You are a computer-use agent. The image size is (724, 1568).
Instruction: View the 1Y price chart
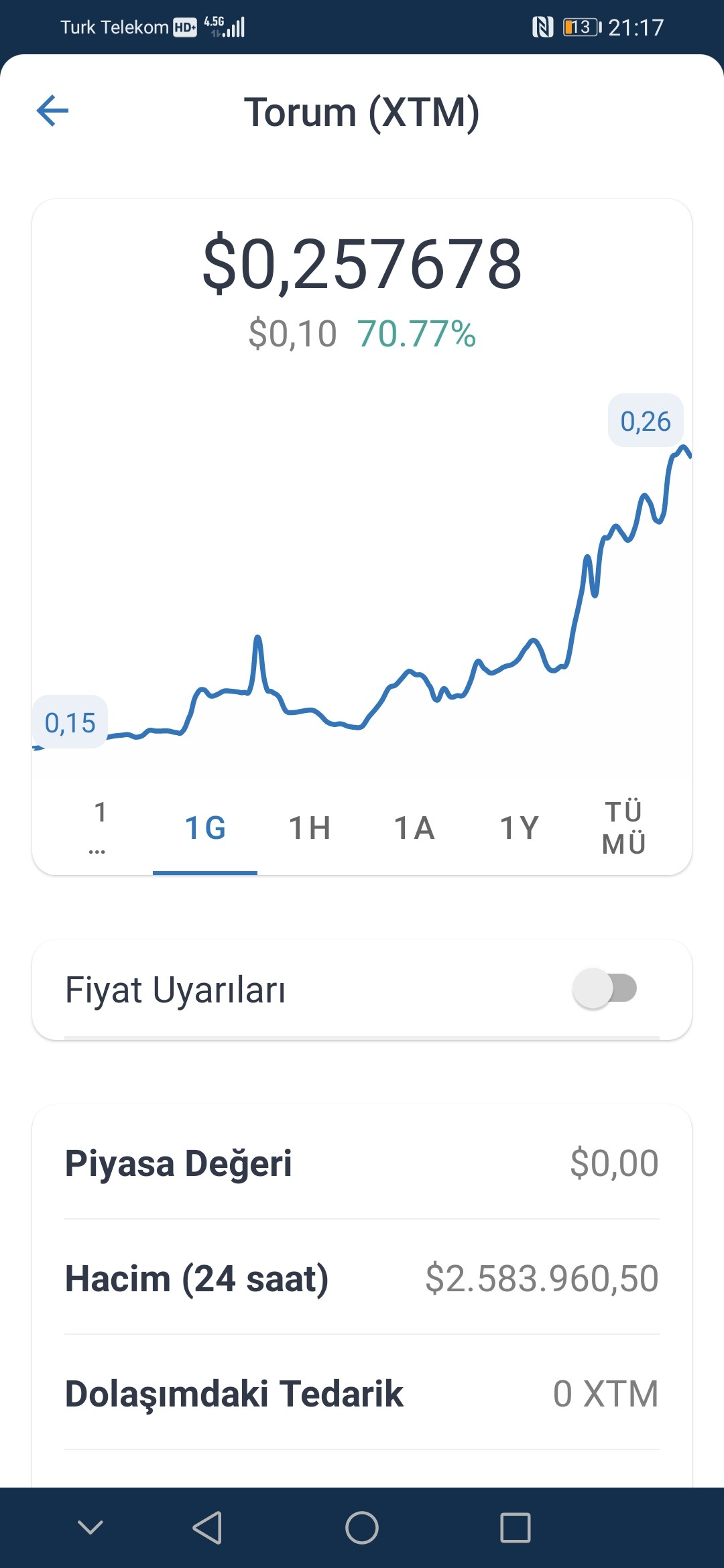coord(519,828)
